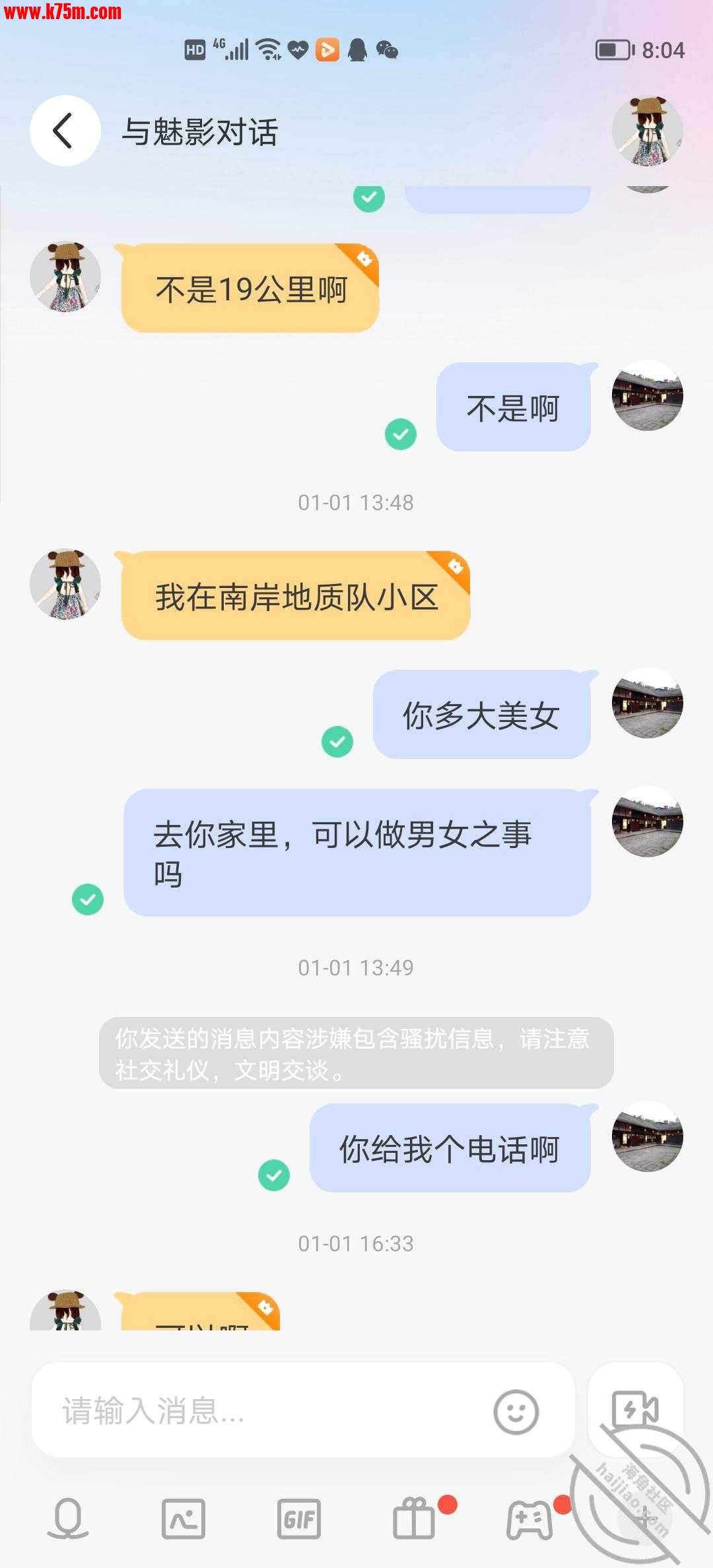Start a video call
The image size is (713, 1568).
(635, 1410)
